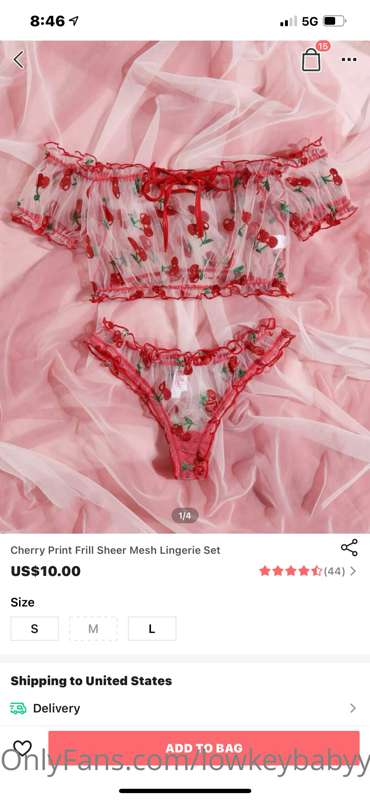Add the item to wishlist heart
The height and width of the screenshot is (800, 370).
(22, 748)
